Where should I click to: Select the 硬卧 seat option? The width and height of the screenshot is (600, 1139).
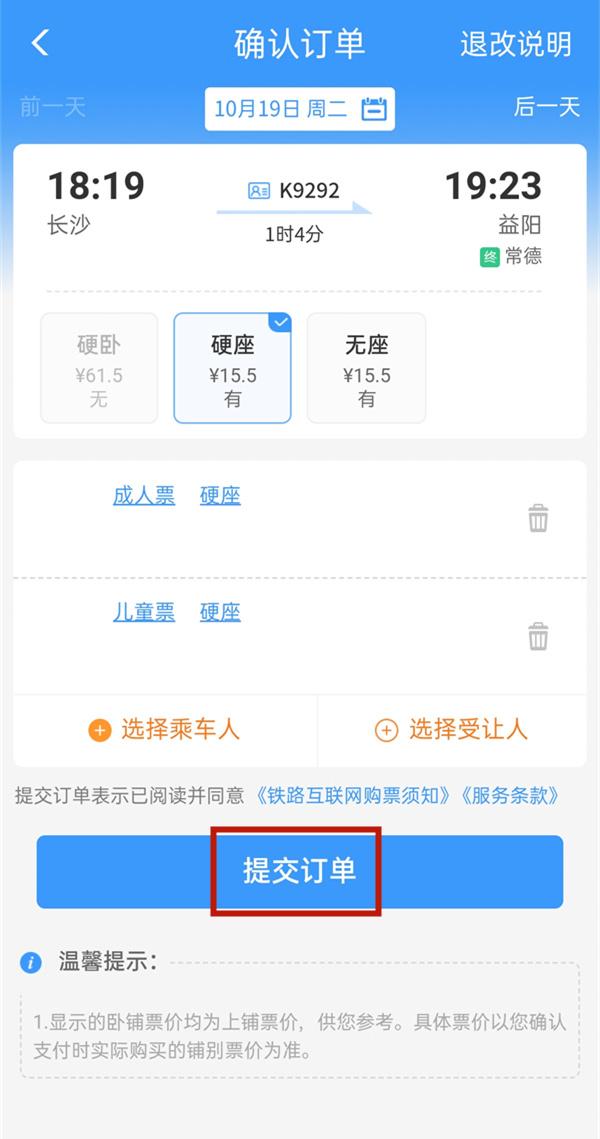tap(99, 368)
